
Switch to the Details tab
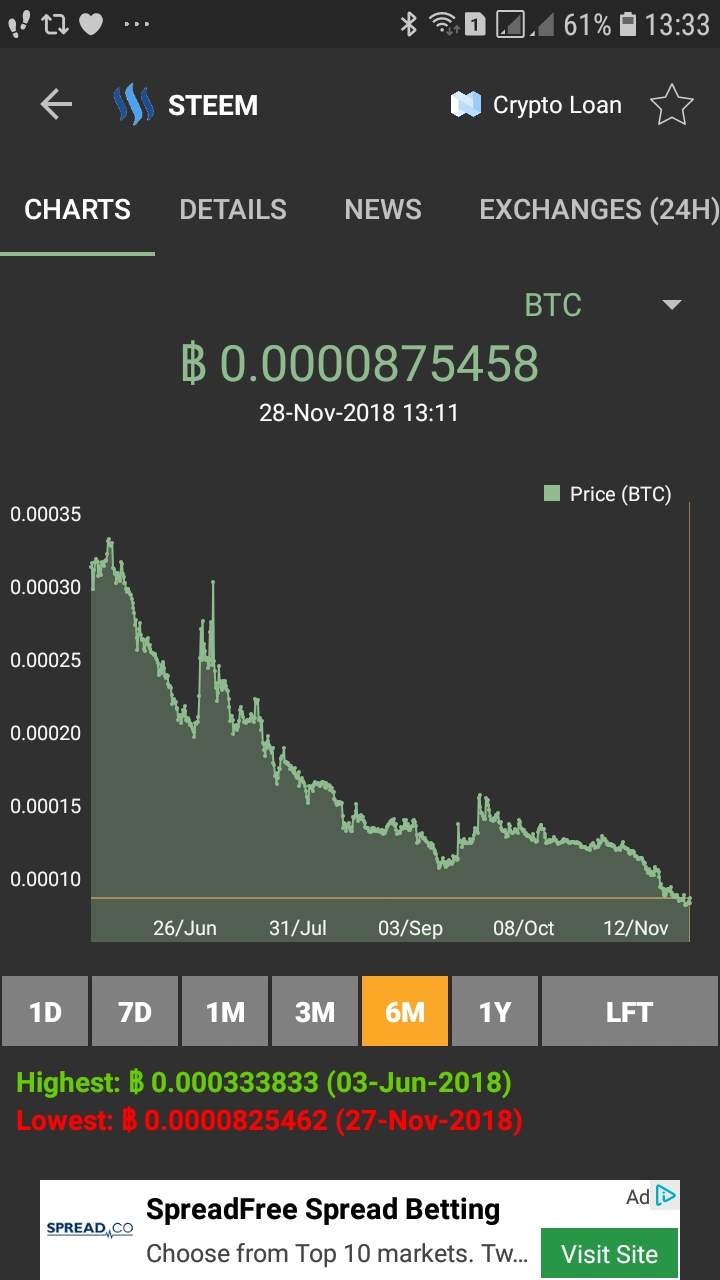[233, 210]
